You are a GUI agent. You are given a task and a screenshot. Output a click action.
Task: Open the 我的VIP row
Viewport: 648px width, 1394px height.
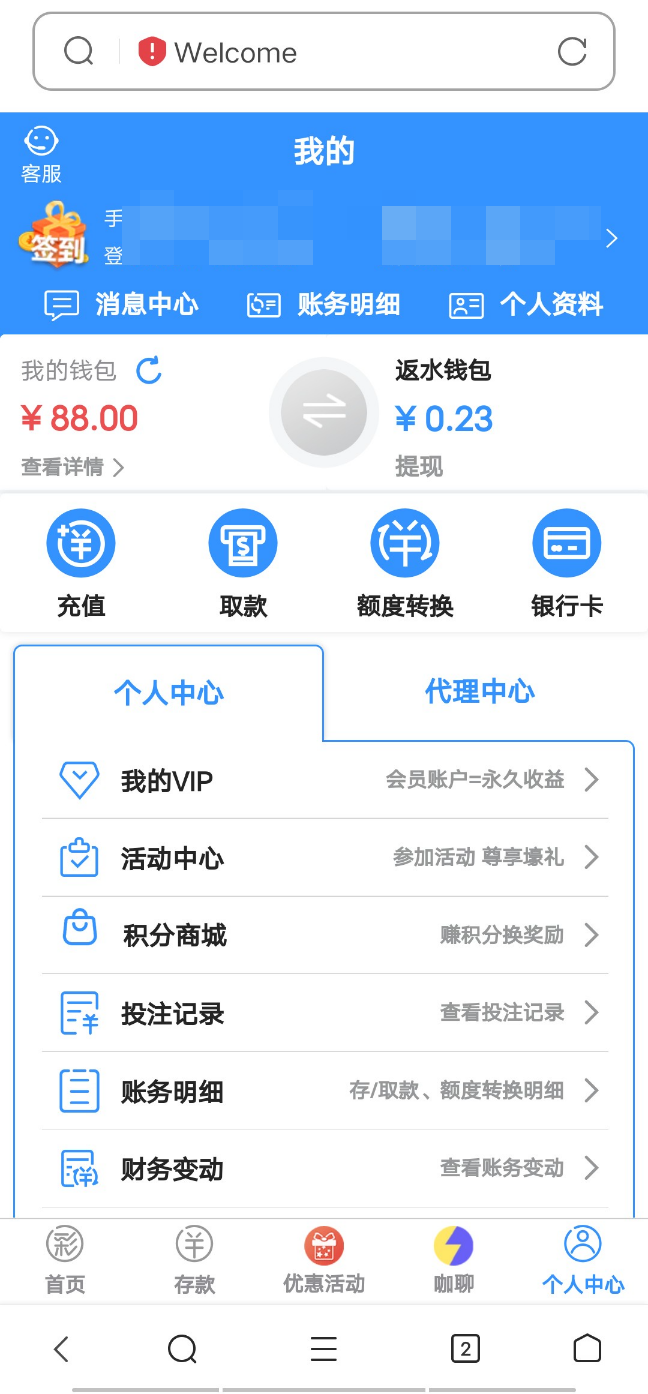324,780
